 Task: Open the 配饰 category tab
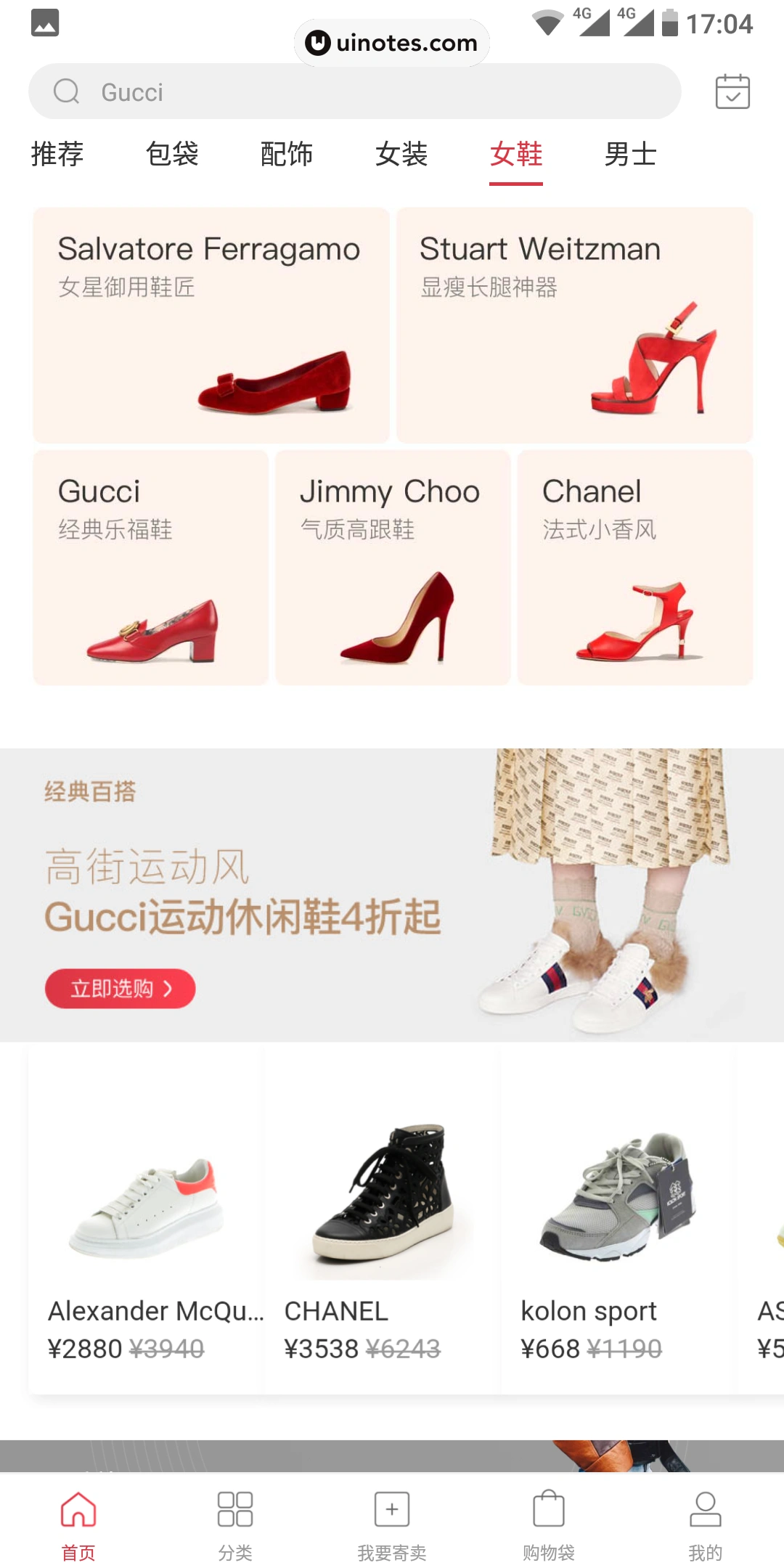tap(287, 155)
